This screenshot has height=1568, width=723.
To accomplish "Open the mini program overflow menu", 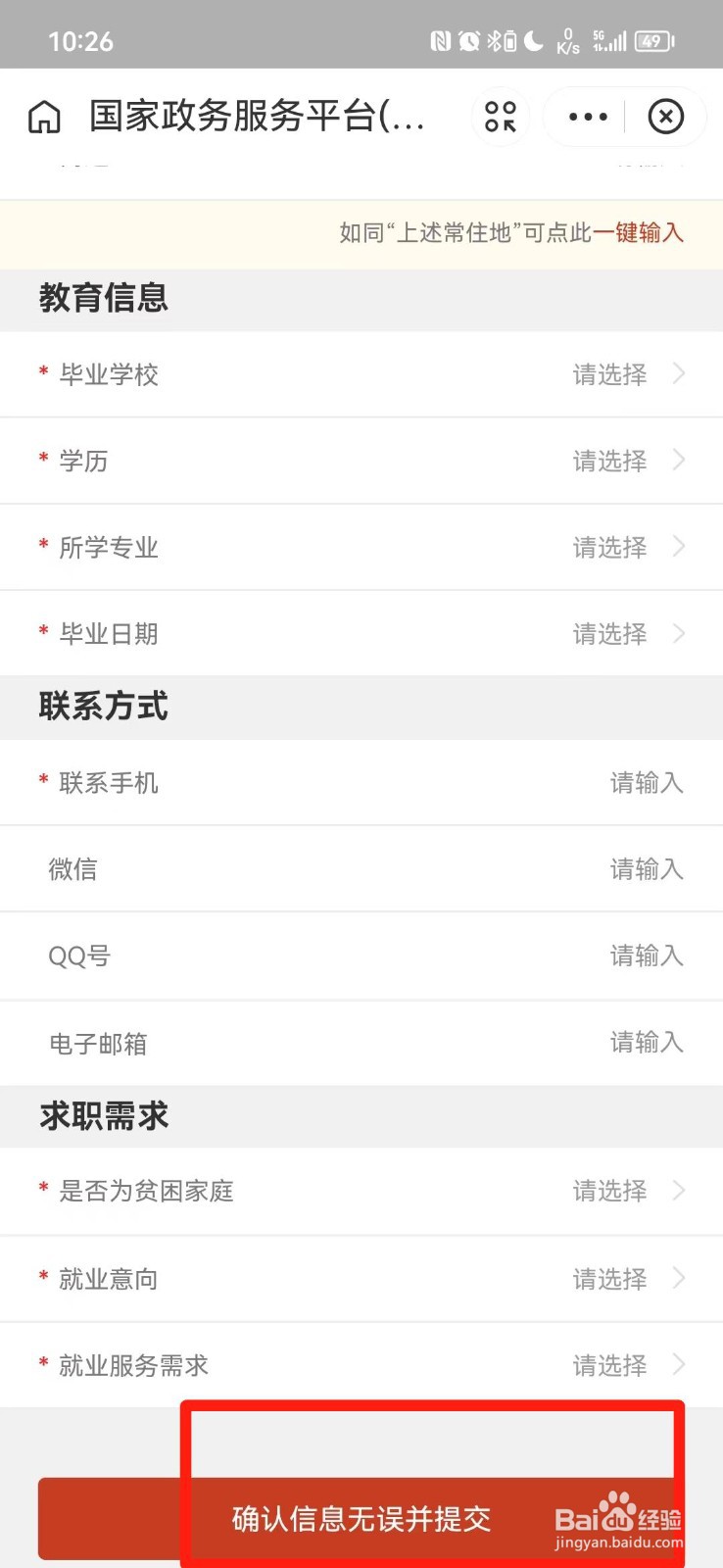I will pyautogui.click(x=588, y=117).
